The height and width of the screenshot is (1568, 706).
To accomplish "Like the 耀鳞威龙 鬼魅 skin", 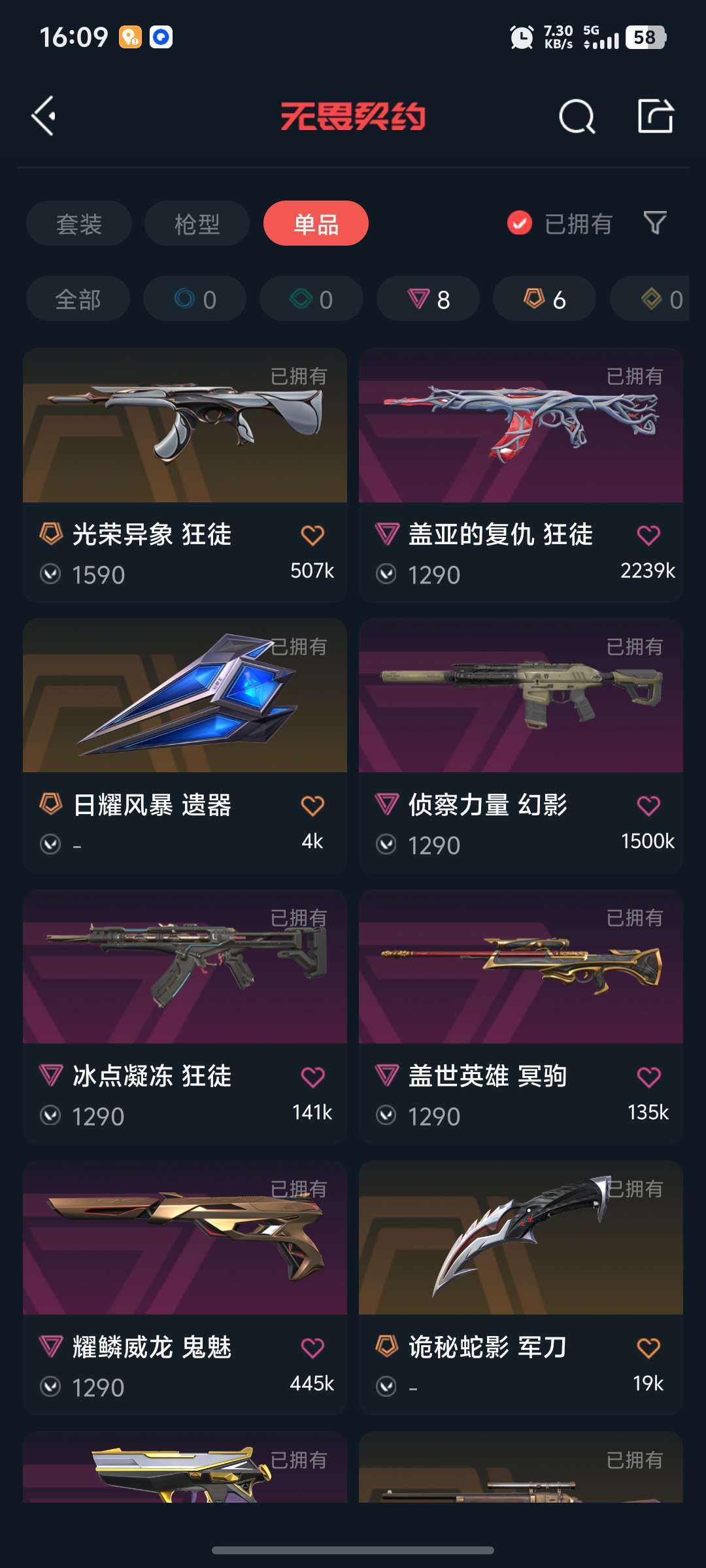I will tap(312, 1348).
